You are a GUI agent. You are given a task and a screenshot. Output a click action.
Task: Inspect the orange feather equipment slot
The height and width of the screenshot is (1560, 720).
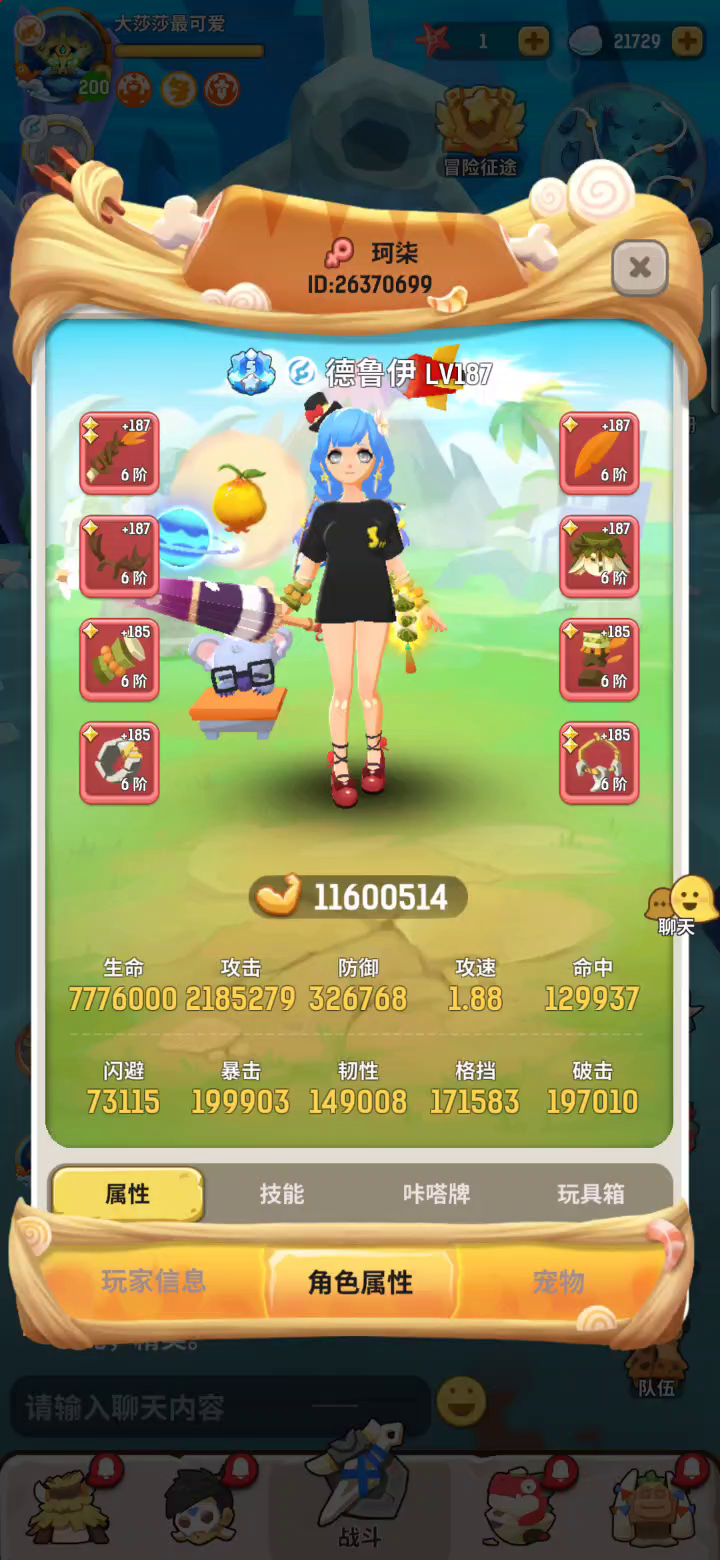pos(599,453)
